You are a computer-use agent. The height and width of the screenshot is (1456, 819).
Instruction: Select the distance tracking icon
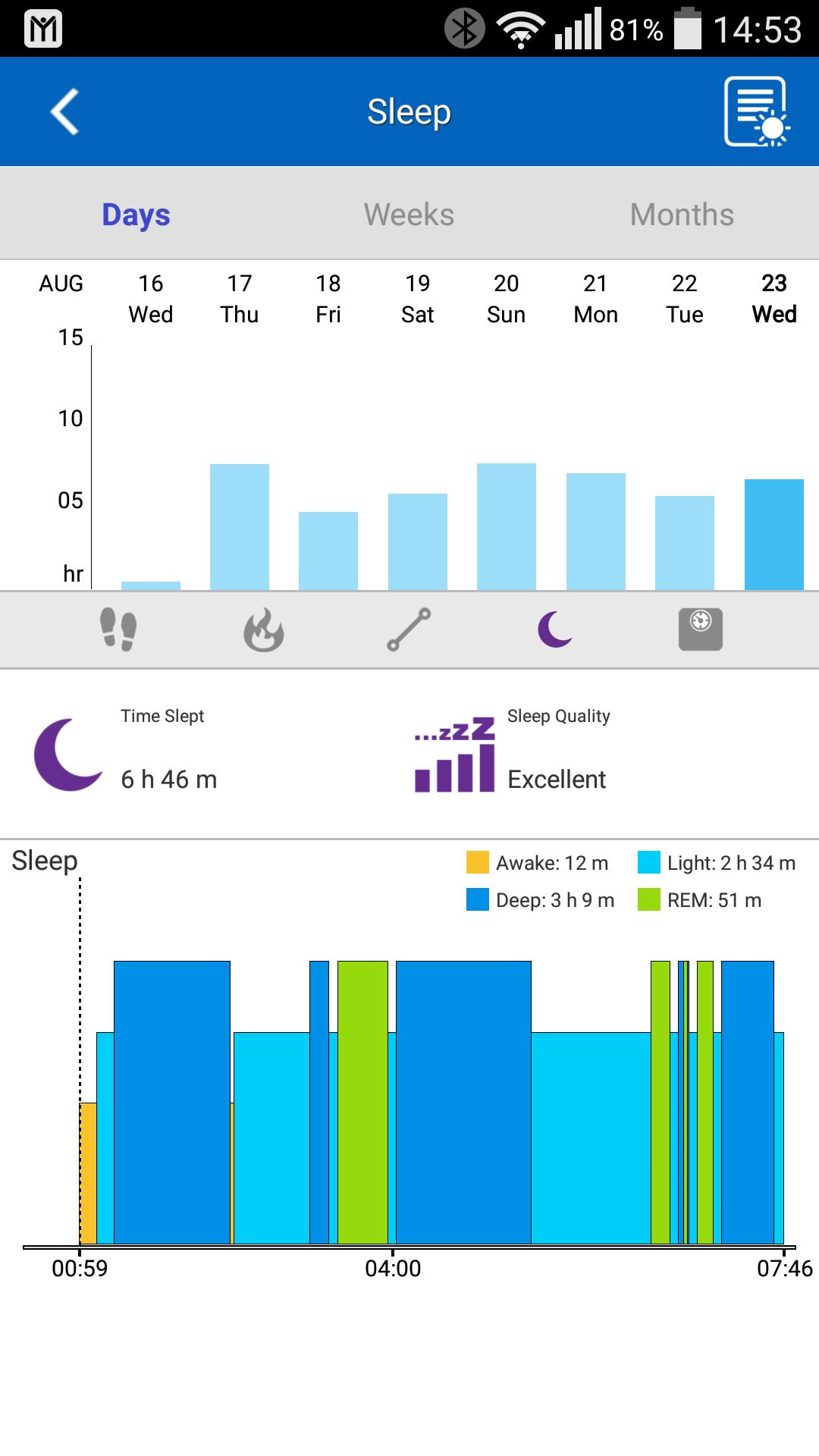coord(409,629)
